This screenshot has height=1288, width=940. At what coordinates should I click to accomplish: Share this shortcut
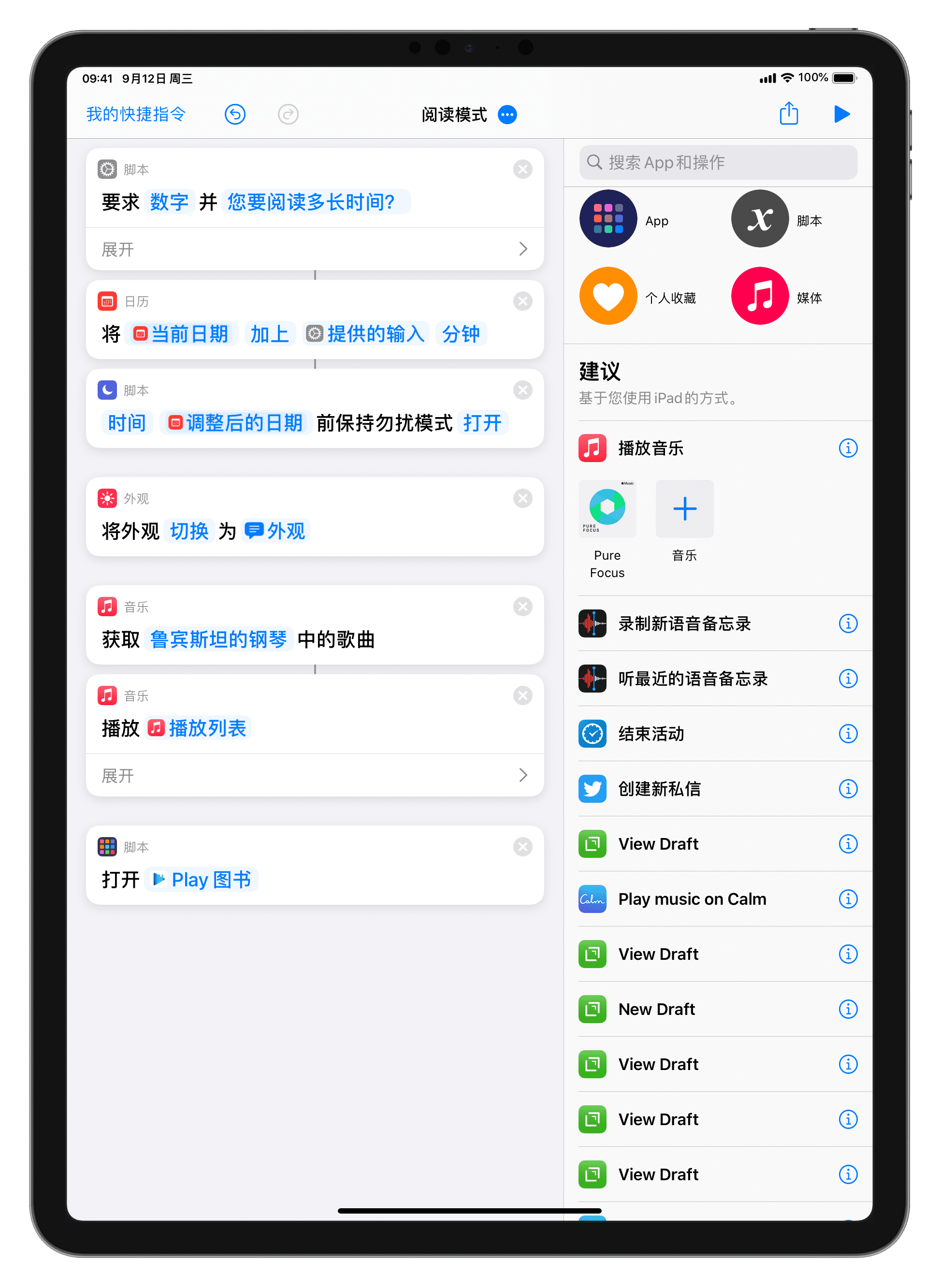(788, 114)
